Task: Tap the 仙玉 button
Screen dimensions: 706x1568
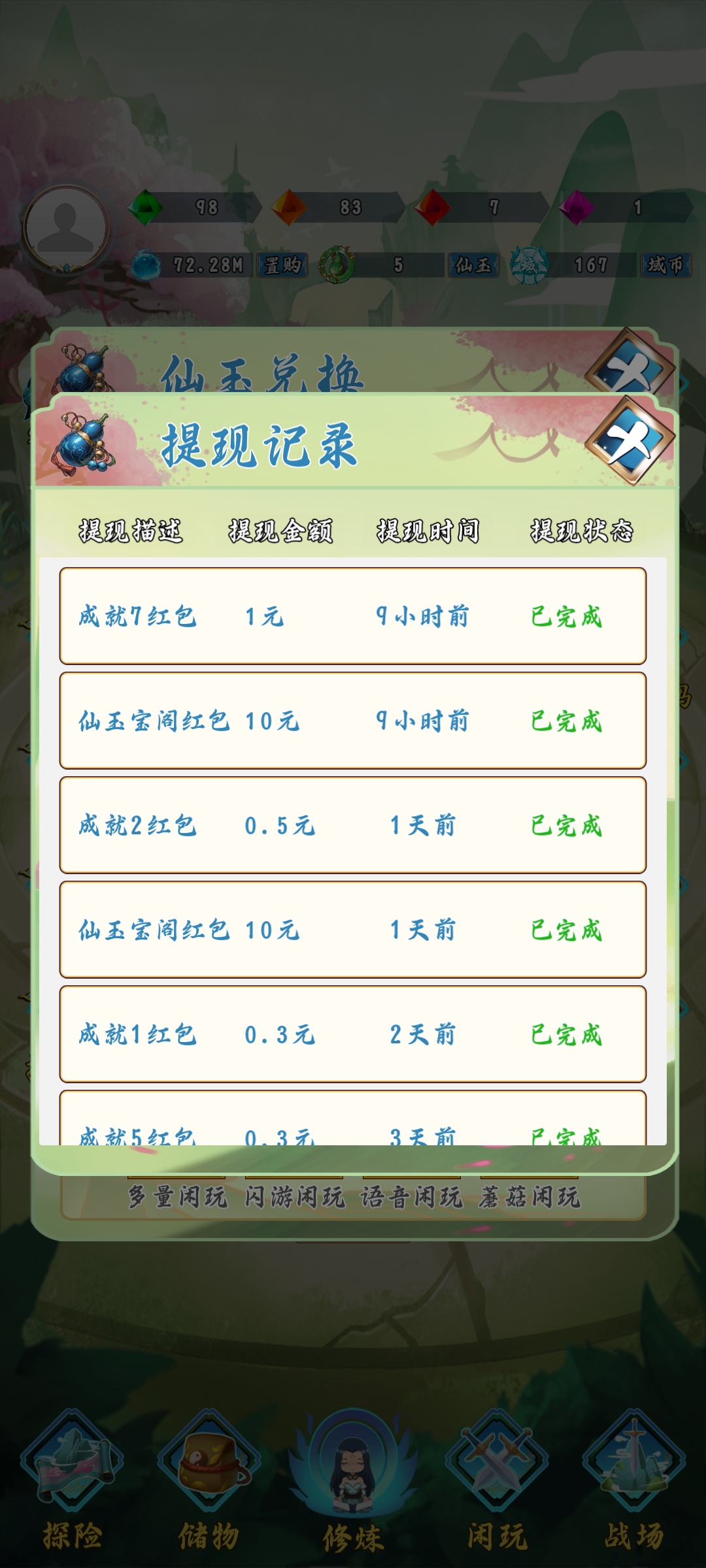Action: click(x=473, y=265)
